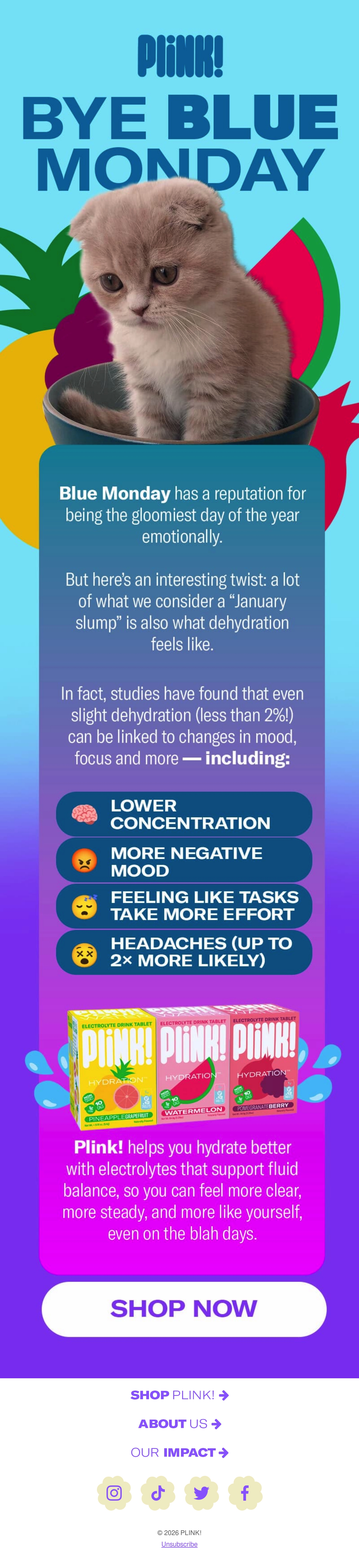Open Plink's TikTok page
Viewport: 359px width, 1568px height.
coord(158,1493)
